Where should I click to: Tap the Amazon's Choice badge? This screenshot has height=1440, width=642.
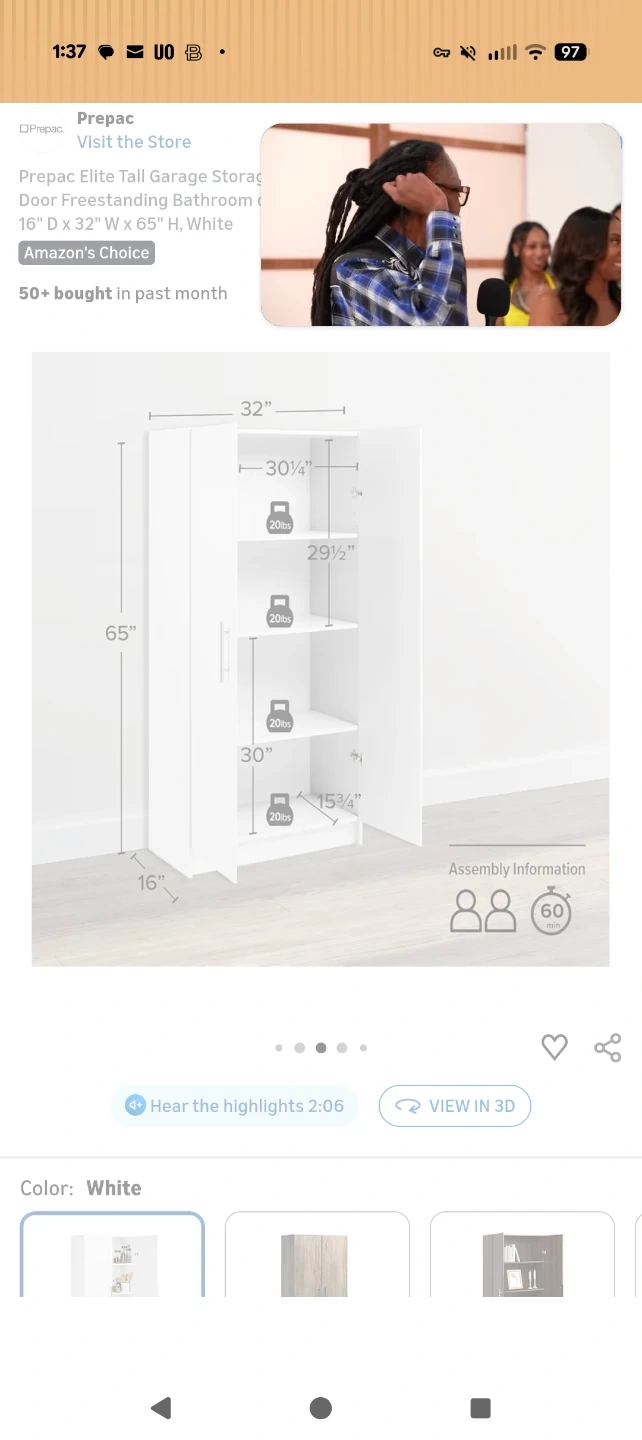tap(87, 253)
